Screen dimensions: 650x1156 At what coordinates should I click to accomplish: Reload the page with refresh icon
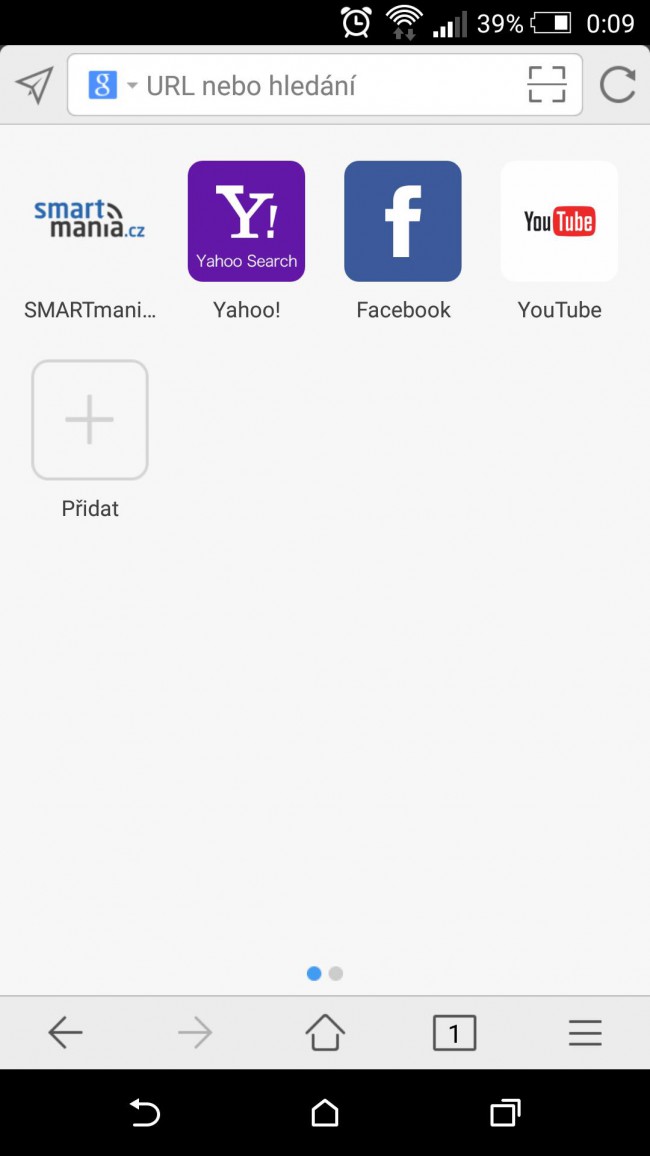point(617,85)
